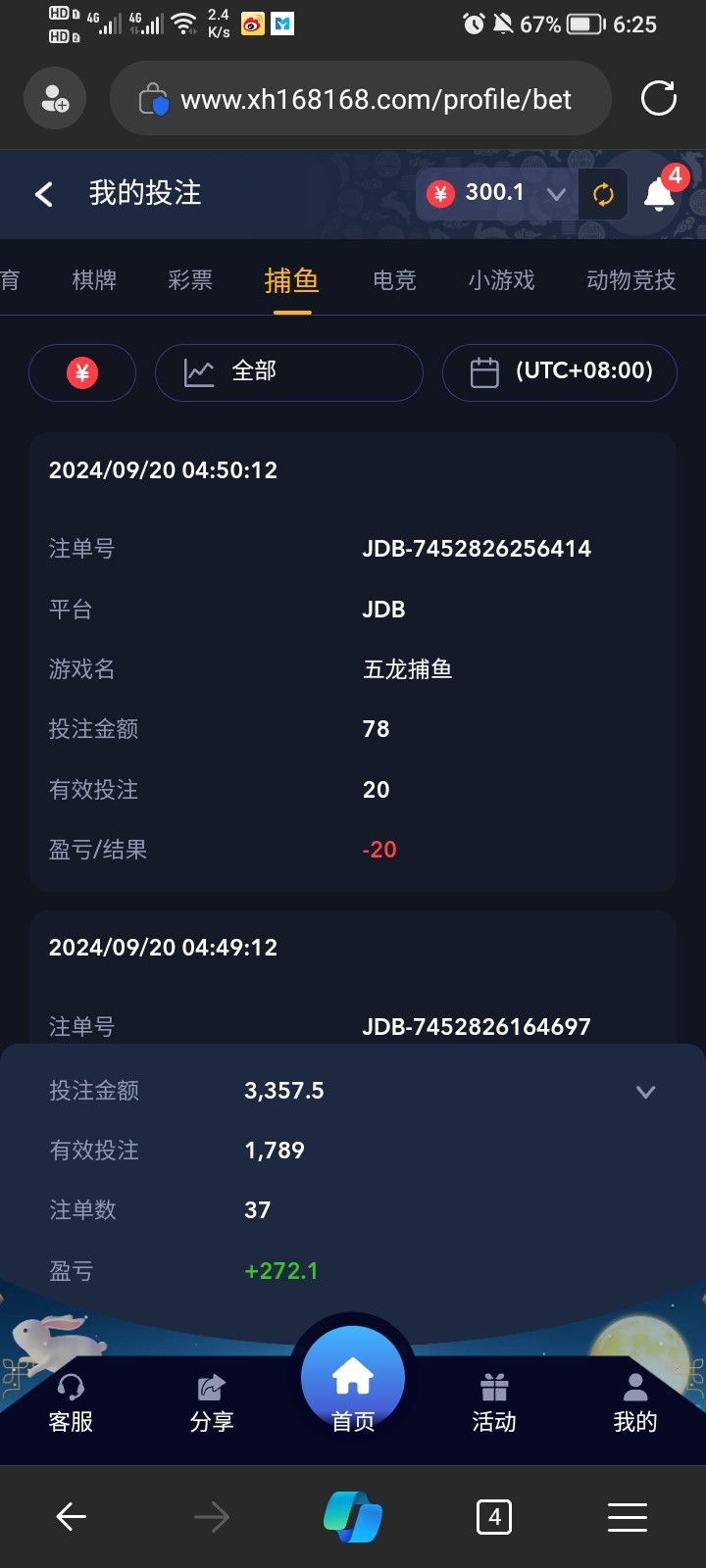Collapse the summary panel chevron
The image size is (706, 1568).
tap(645, 1092)
